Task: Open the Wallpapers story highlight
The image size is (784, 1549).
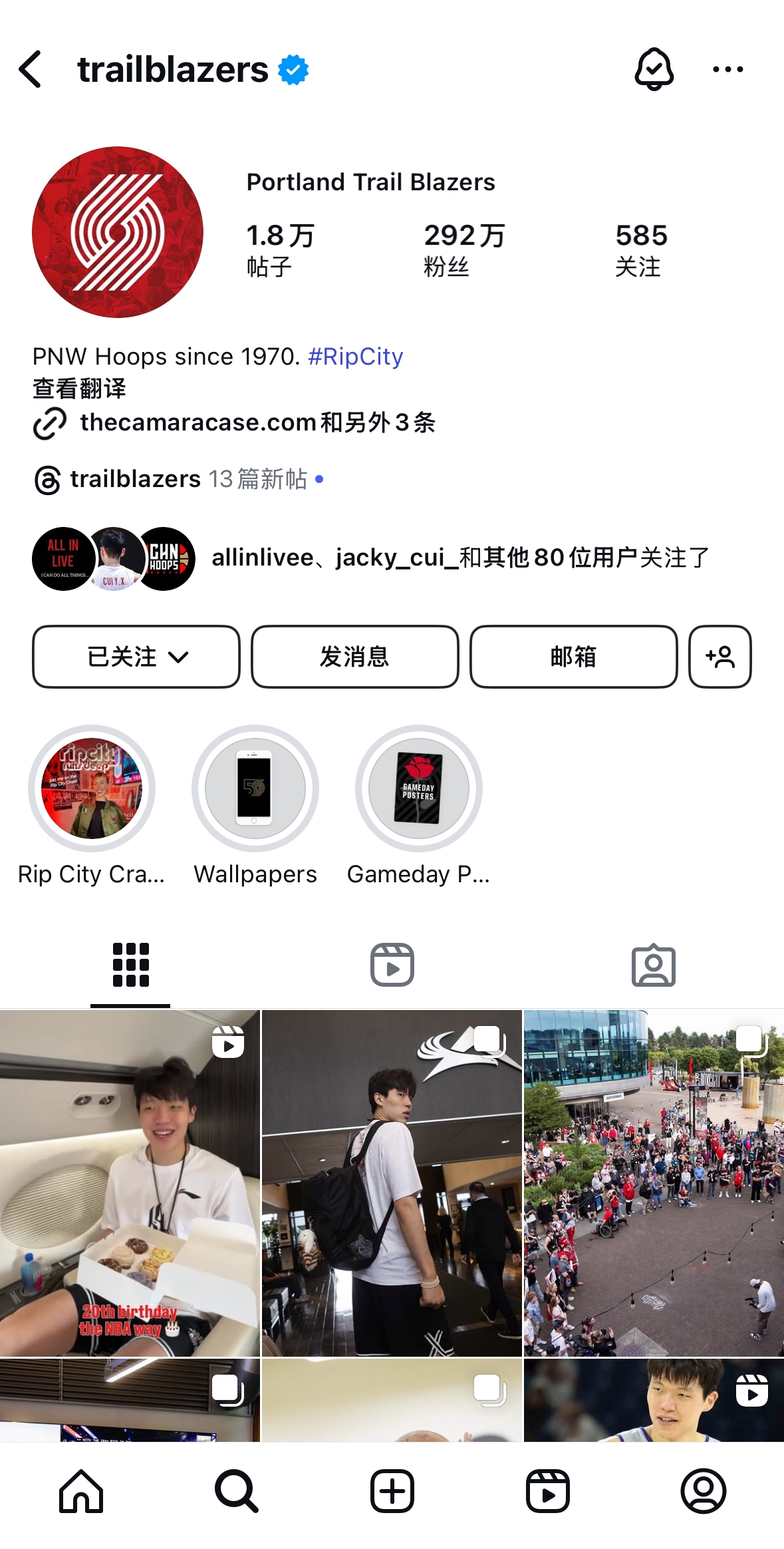Action: [255, 788]
